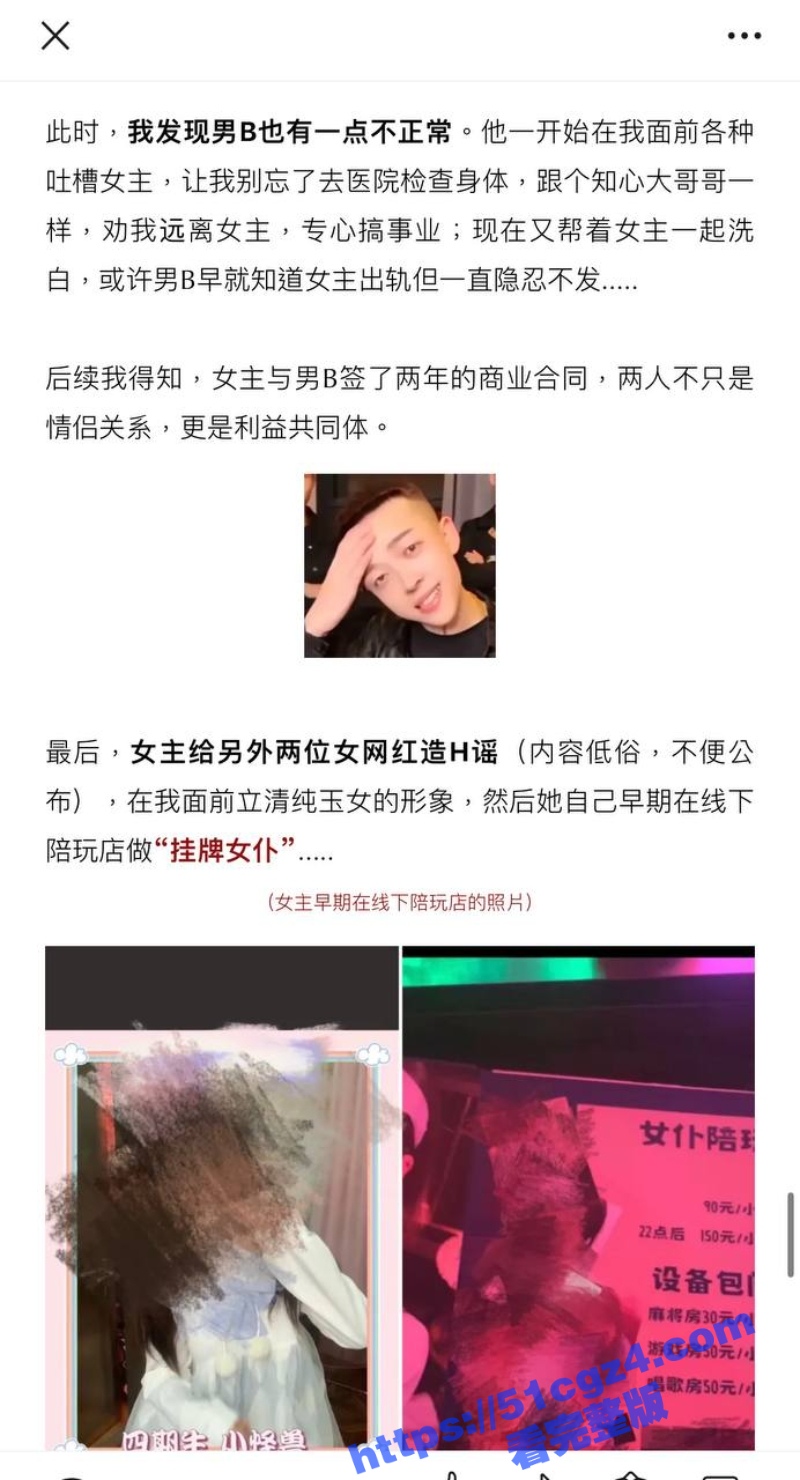View the man's photo in the article
This screenshot has height=1480, width=800.
tap(399, 565)
